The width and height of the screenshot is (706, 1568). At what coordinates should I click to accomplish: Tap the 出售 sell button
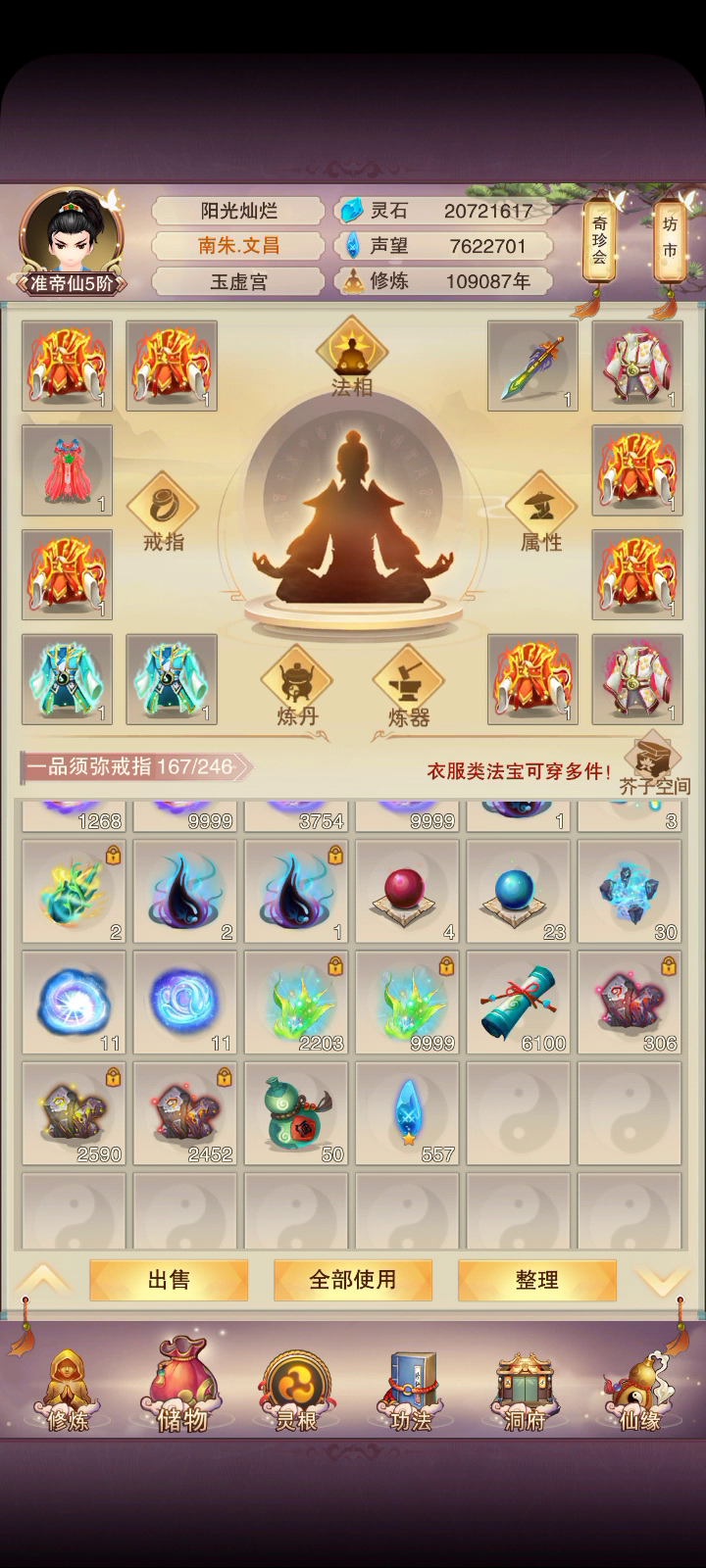[169, 1280]
